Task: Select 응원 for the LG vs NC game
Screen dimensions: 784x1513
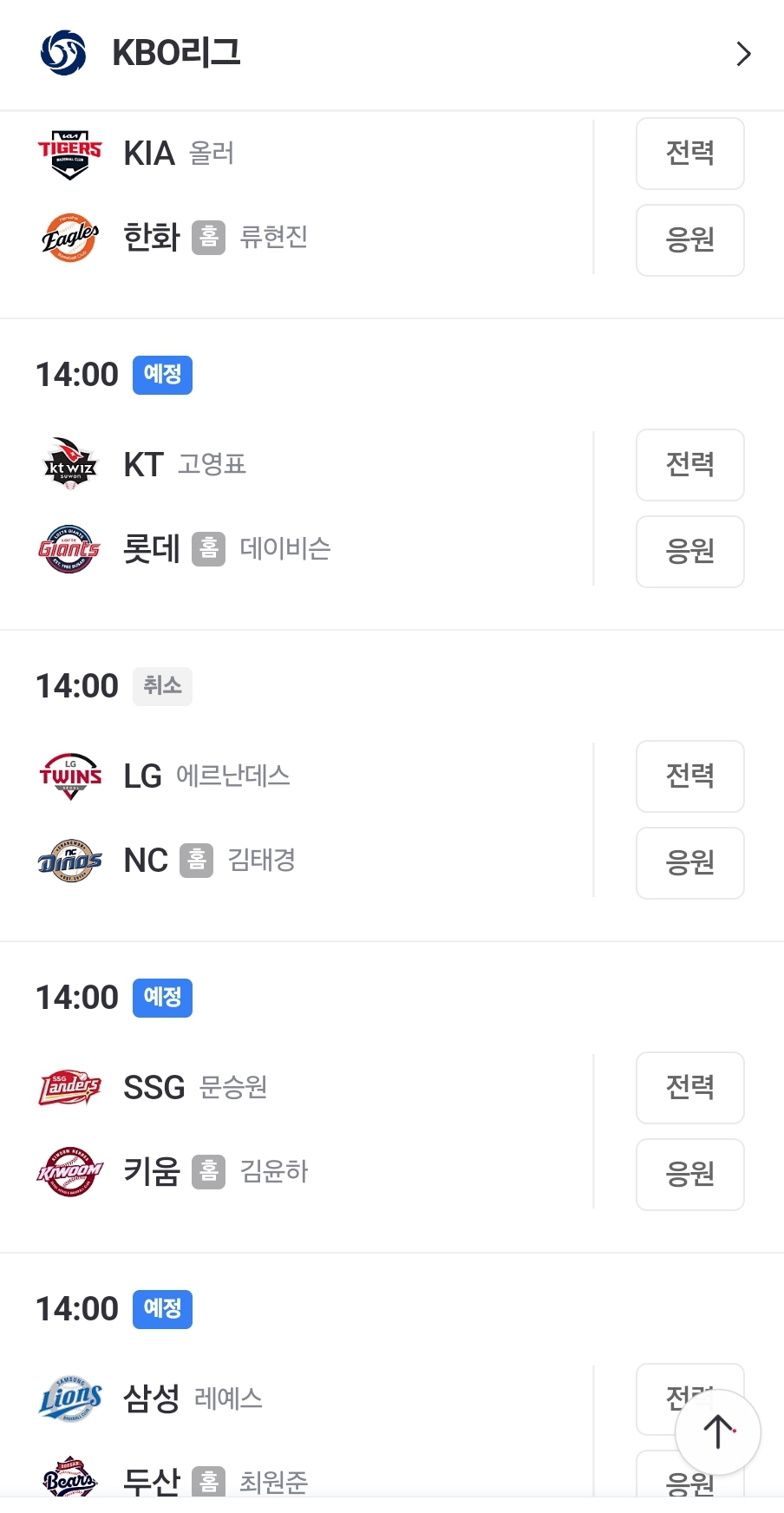Action: 690,863
